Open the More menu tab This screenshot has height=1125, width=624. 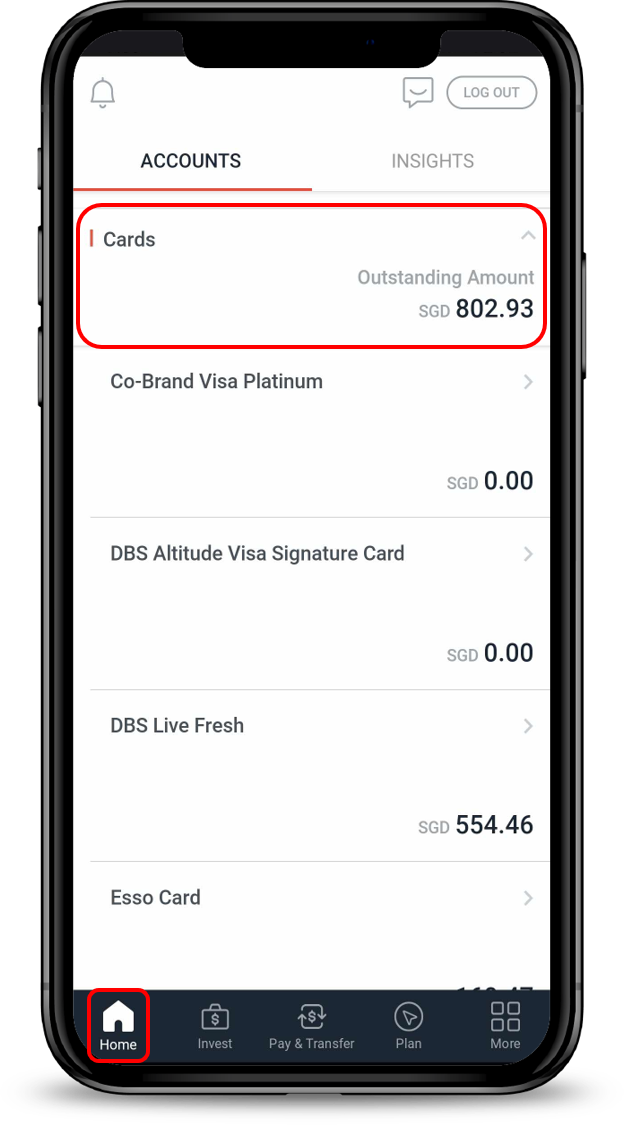click(x=505, y=1027)
